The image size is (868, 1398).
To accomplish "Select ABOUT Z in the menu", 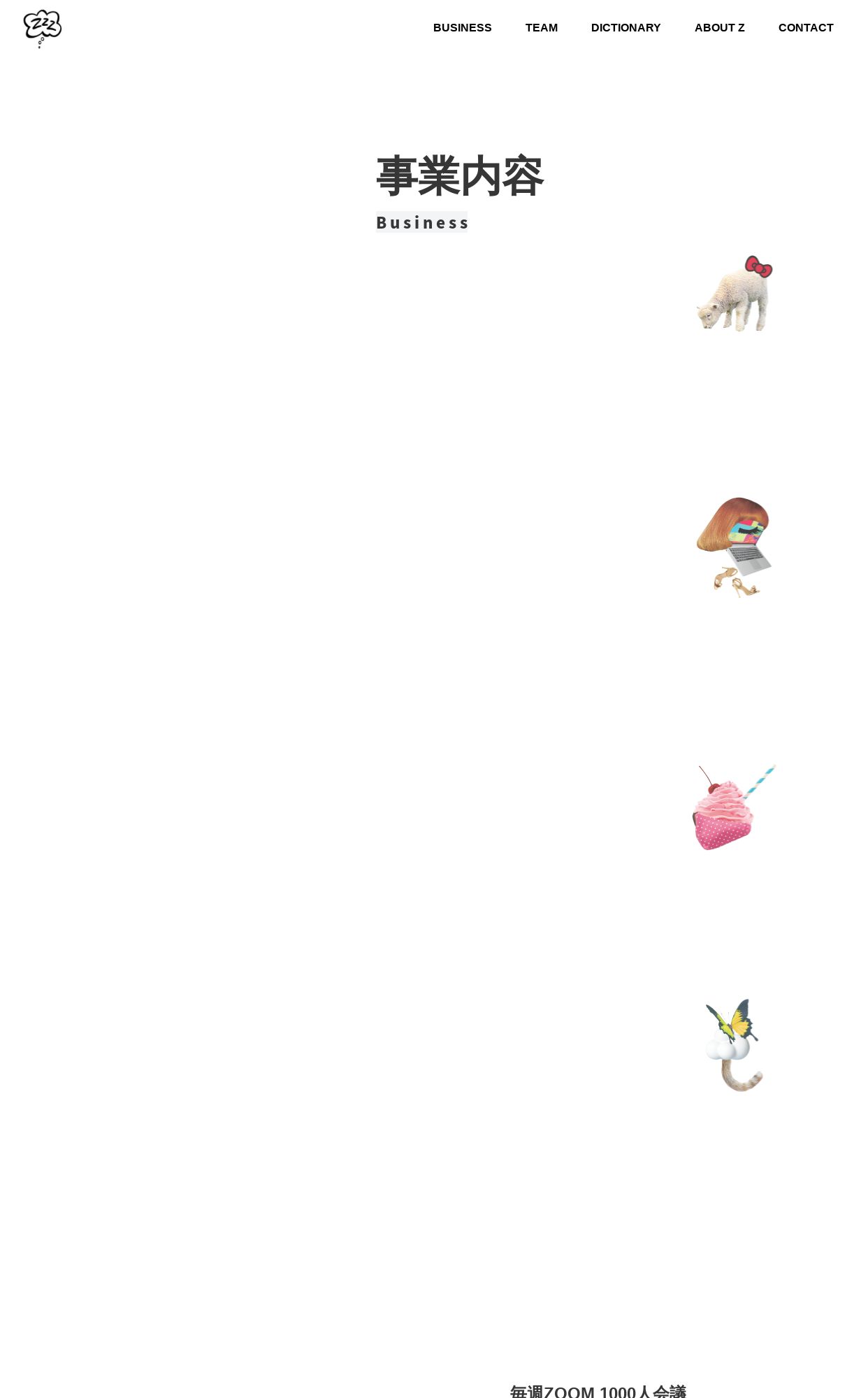I will (719, 28).
